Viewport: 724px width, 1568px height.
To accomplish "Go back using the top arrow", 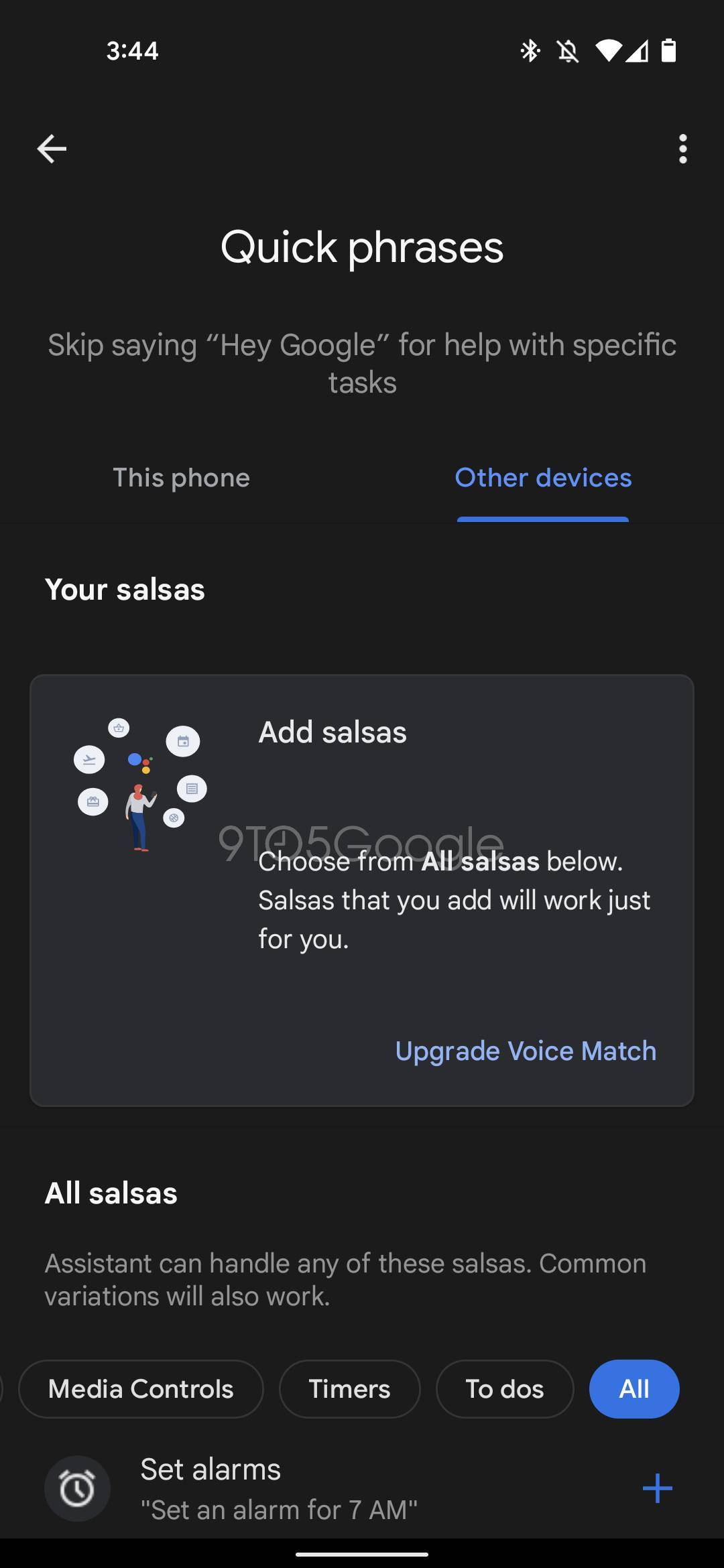I will click(x=52, y=149).
